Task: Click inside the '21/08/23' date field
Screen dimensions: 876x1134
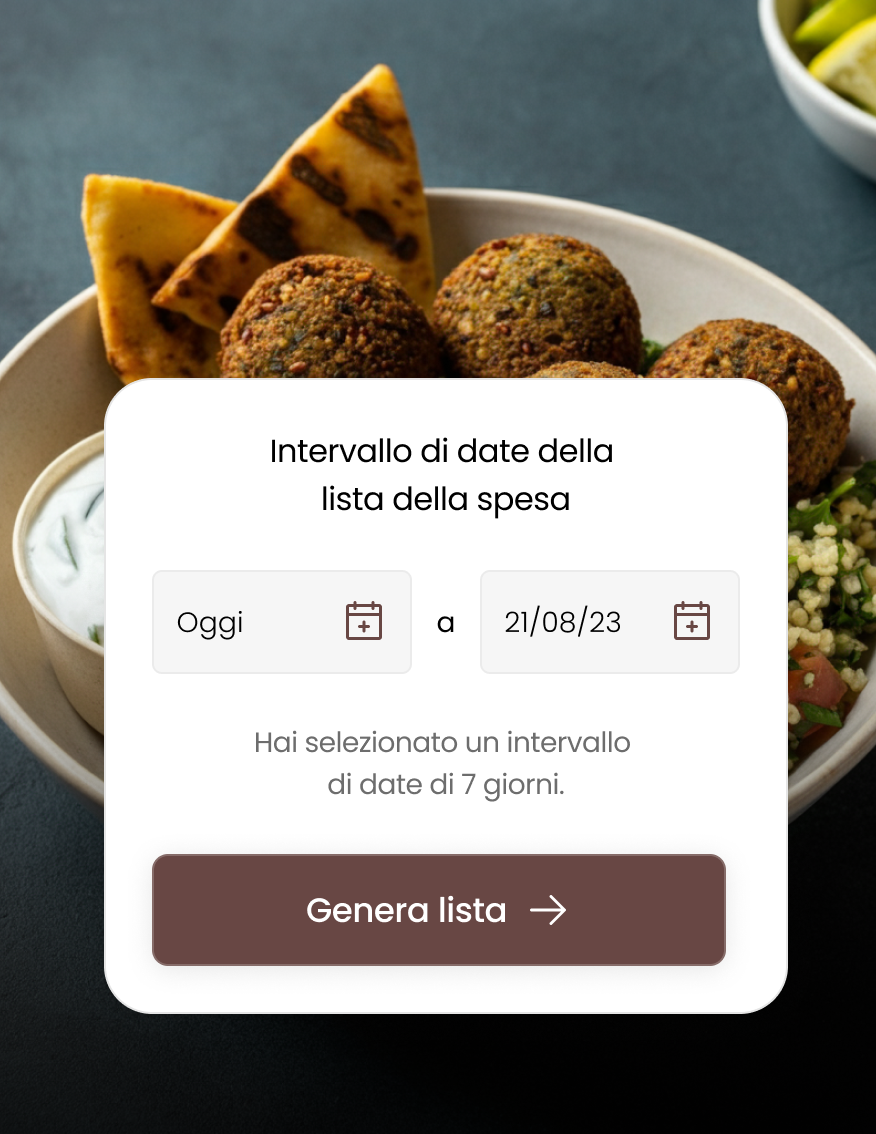Action: [570, 621]
